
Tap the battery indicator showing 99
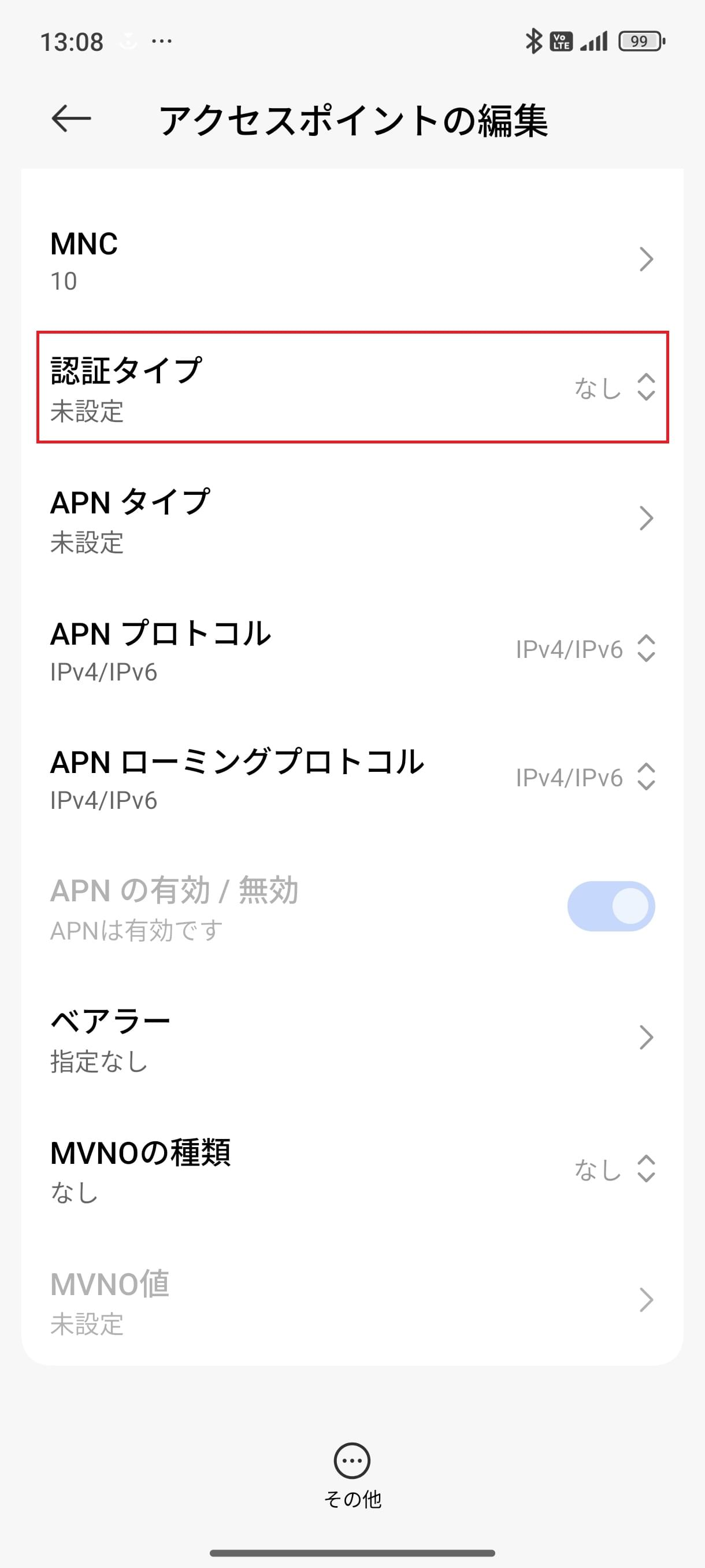coord(639,42)
